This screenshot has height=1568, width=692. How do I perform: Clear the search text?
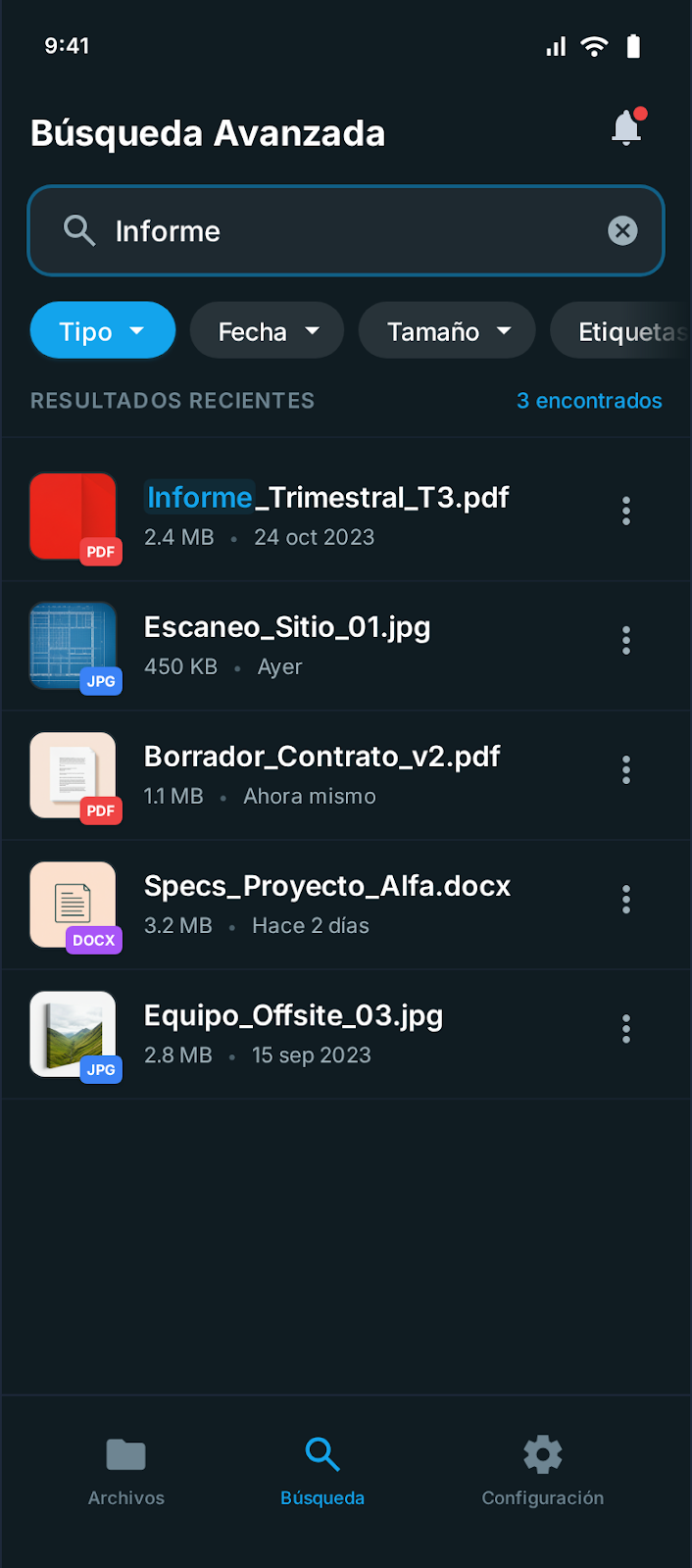pos(622,230)
